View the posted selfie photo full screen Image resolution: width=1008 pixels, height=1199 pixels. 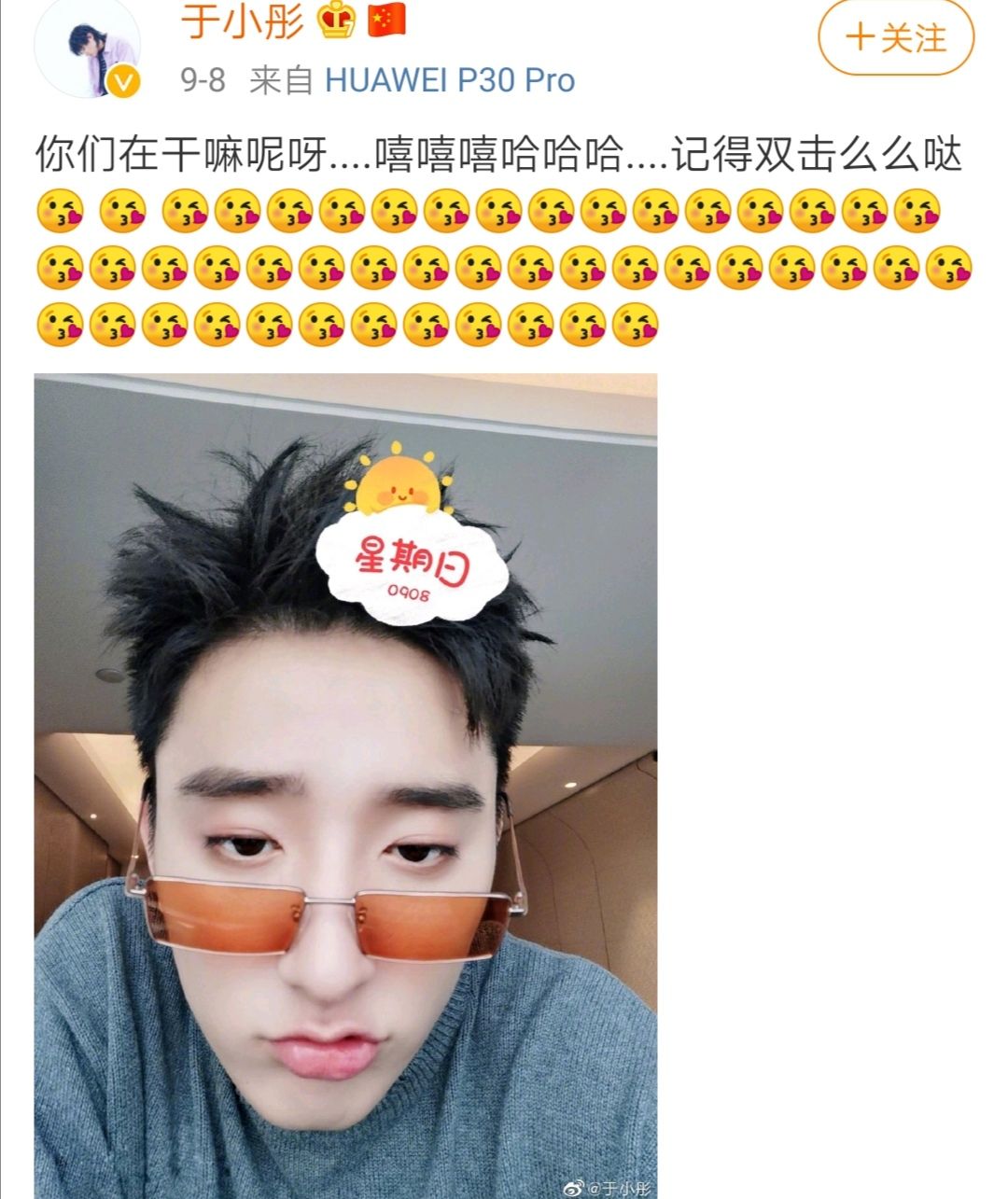345,784
